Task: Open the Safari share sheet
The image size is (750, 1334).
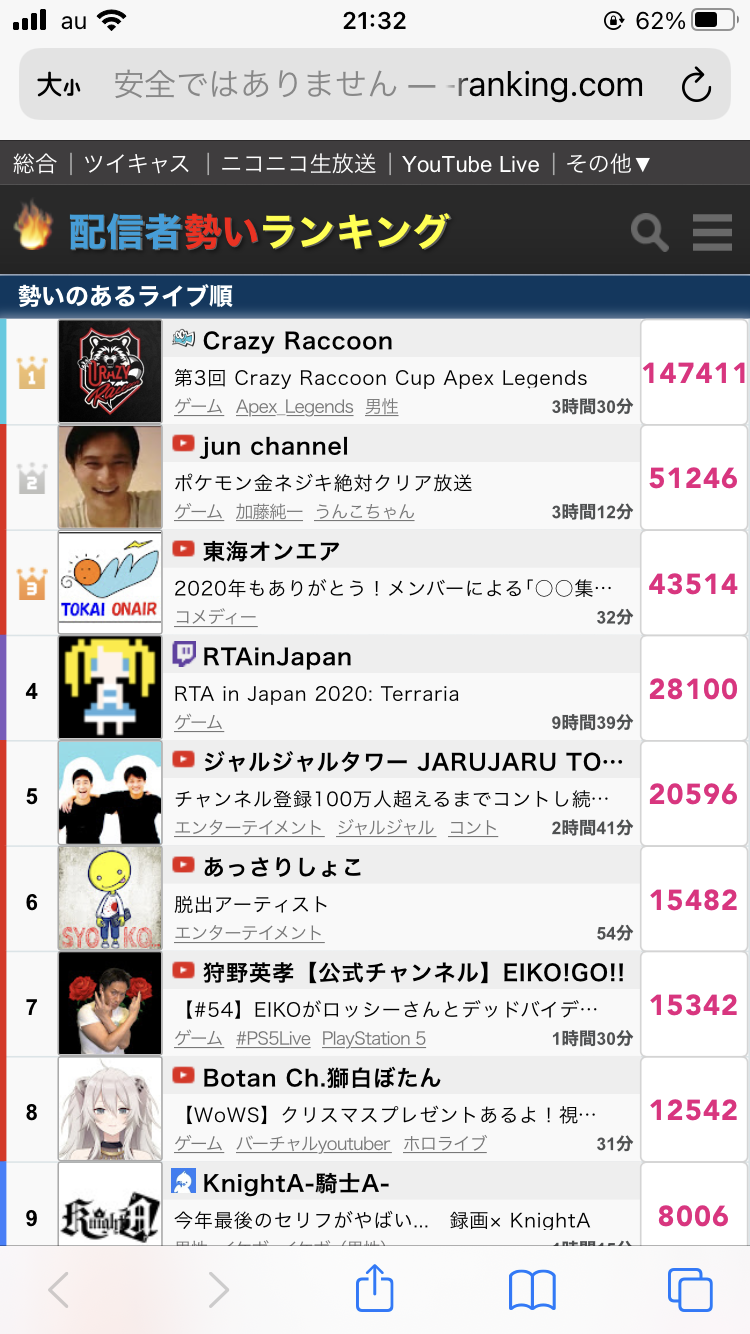Action: (x=375, y=1288)
